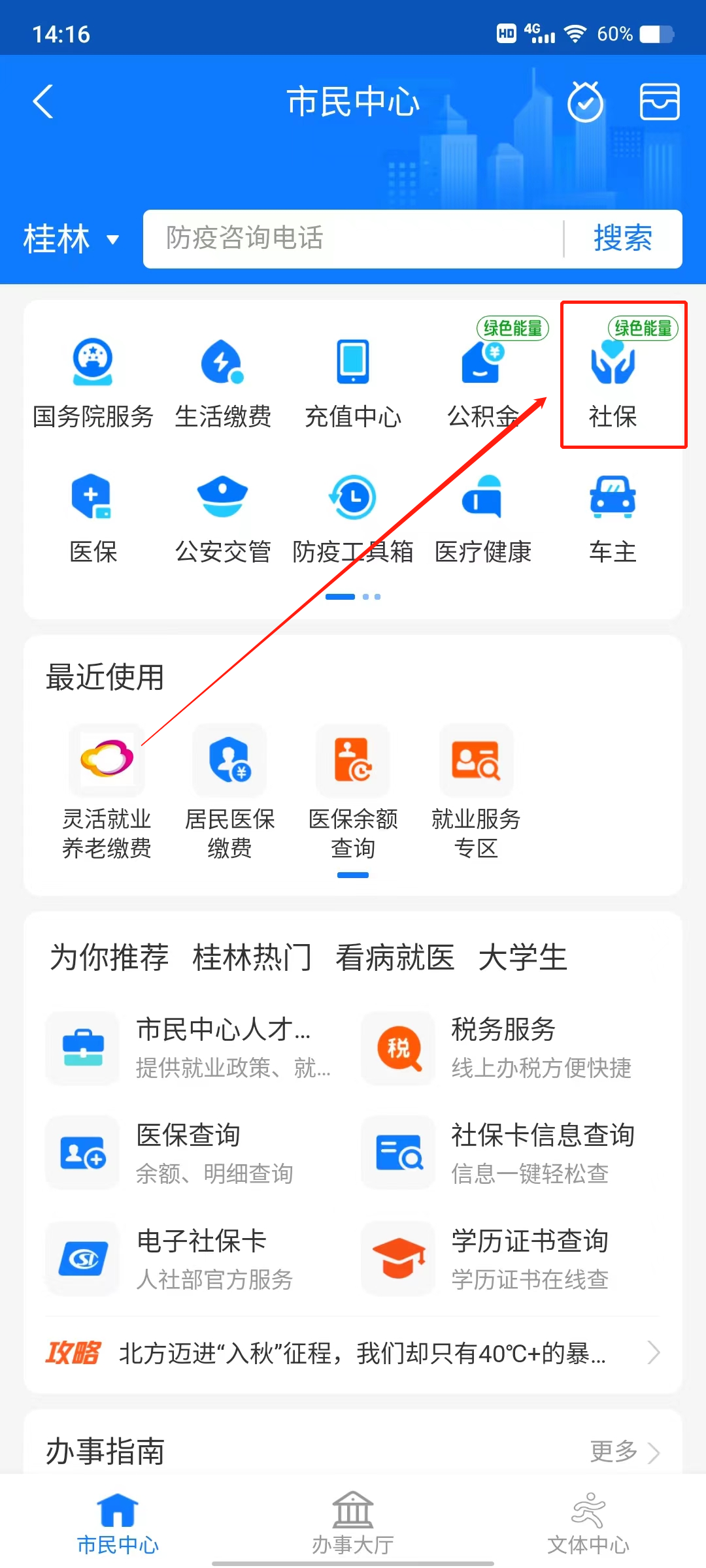Screen dimensions: 706x1568
Task: Go back from 市民中心 page
Action: click(x=43, y=102)
